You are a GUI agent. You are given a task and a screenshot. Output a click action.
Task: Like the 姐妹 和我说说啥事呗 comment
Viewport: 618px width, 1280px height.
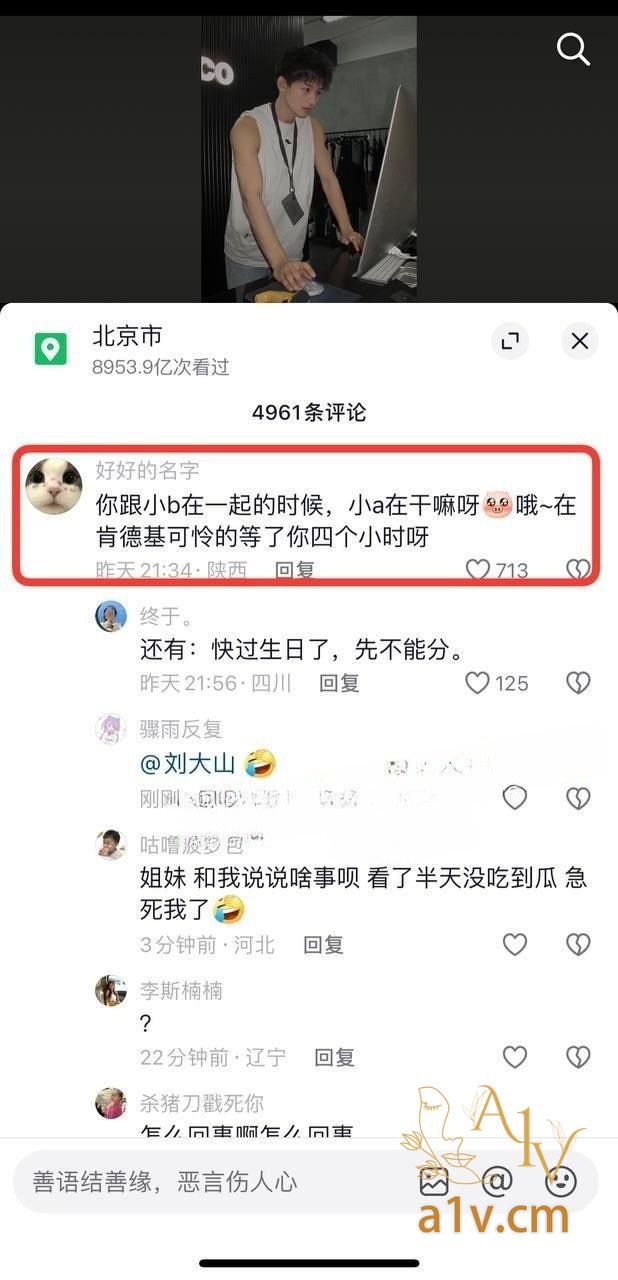tap(514, 944)
